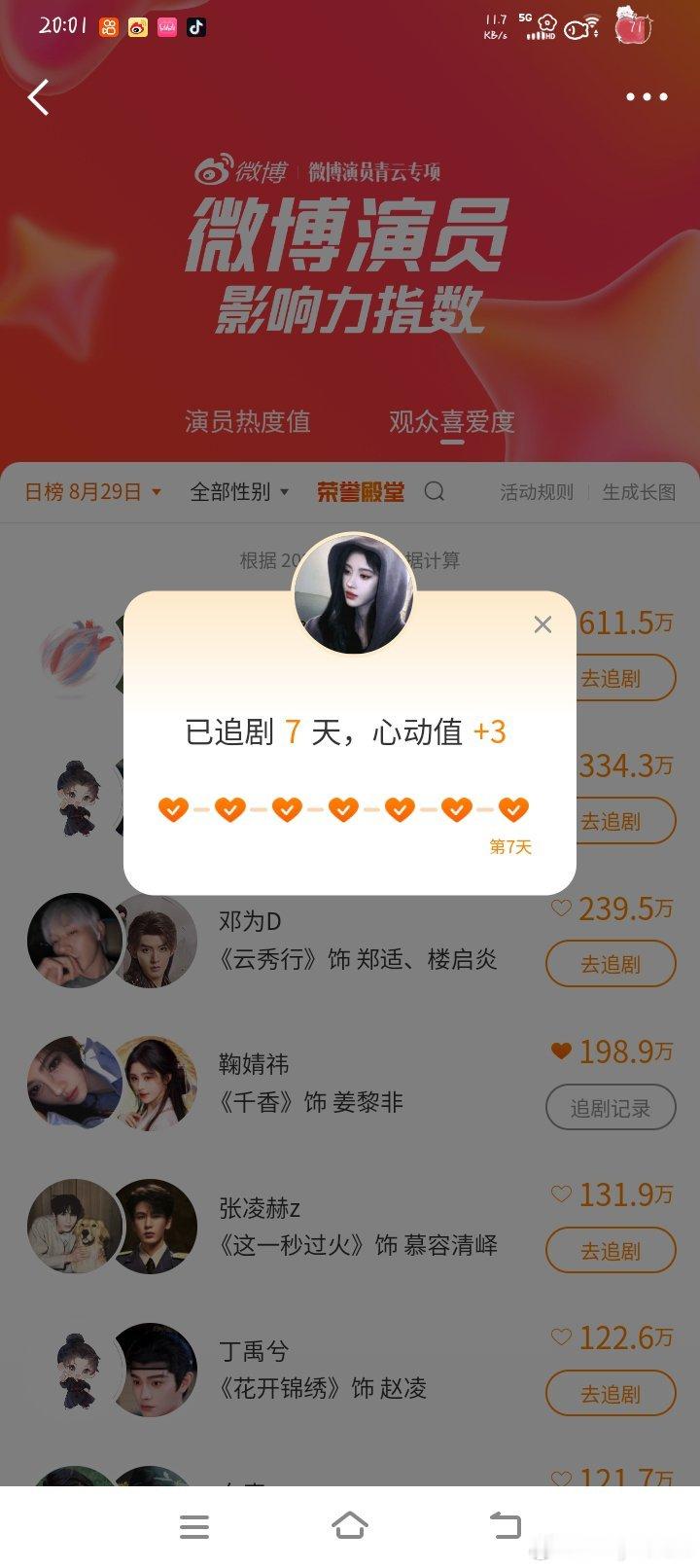Go back with the top-left arrow
This screenshot has height=1568, width=700.
tap(39, 97)
